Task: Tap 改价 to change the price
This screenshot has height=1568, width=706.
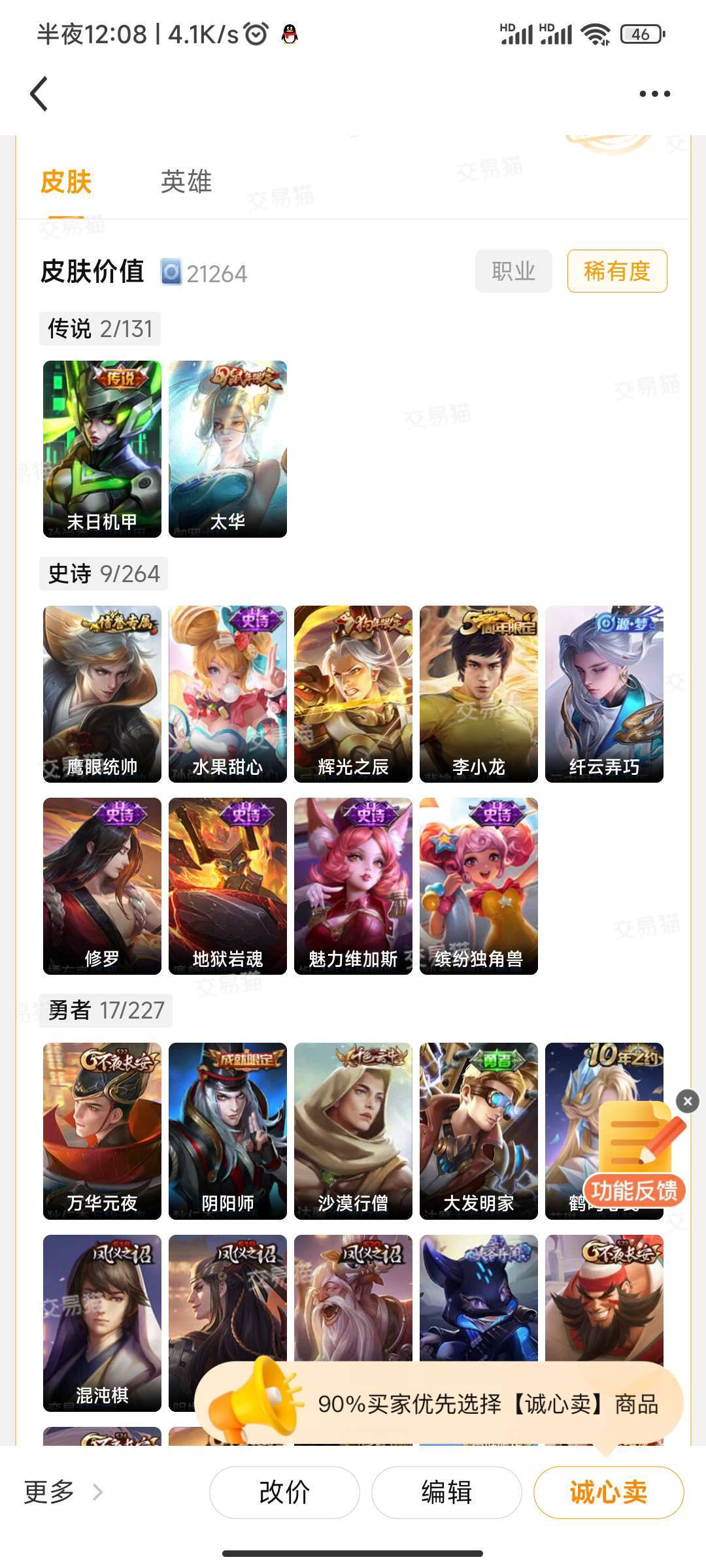Action: 284,1492
